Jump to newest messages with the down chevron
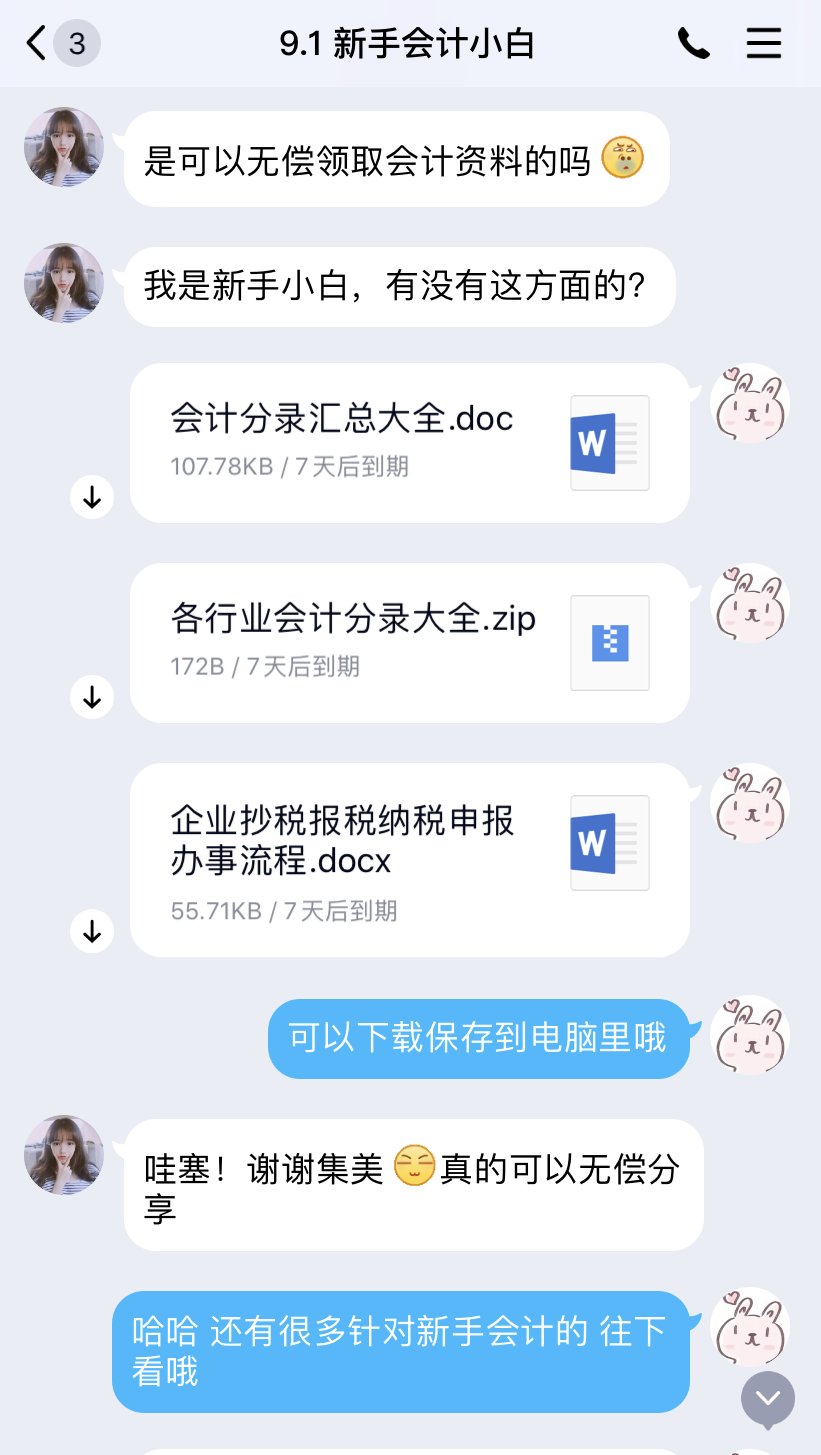Viewport: 821px width, 1455px height. click(767, 1399)
